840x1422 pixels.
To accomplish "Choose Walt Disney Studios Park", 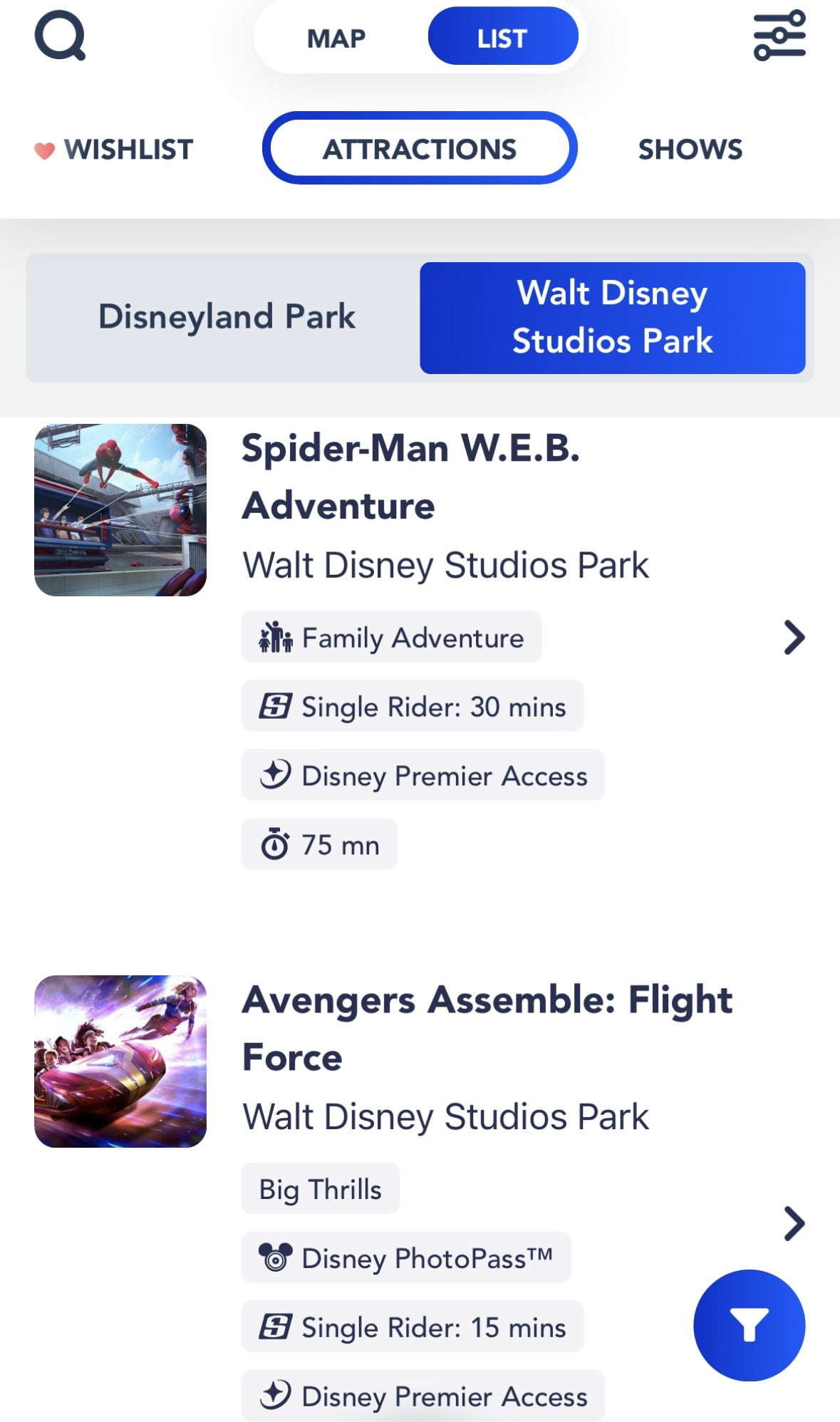I will pyautogui.click(x=612, y=318).
